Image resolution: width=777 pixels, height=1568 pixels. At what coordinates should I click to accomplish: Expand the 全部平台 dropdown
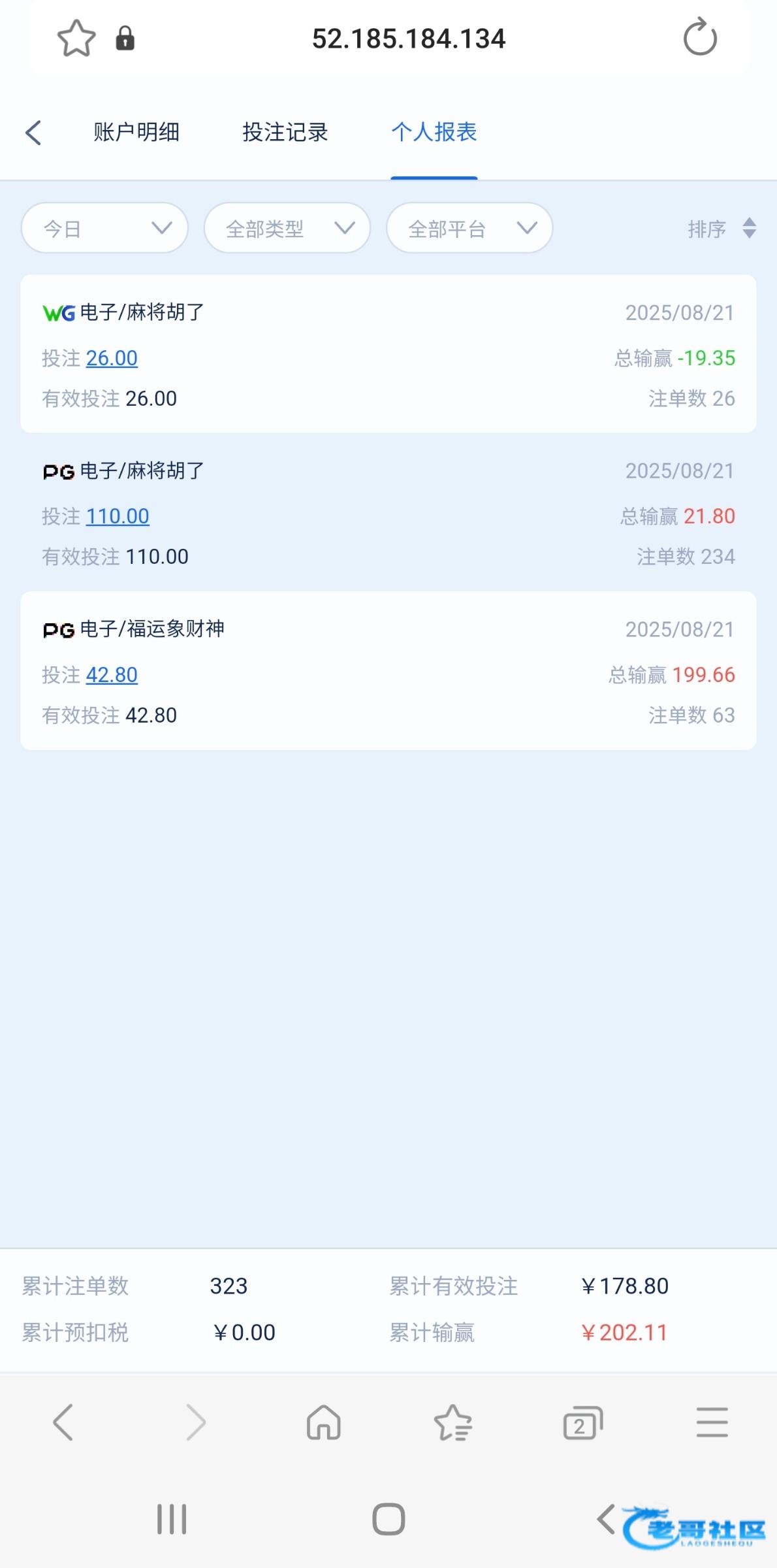[x=469, y=228]
